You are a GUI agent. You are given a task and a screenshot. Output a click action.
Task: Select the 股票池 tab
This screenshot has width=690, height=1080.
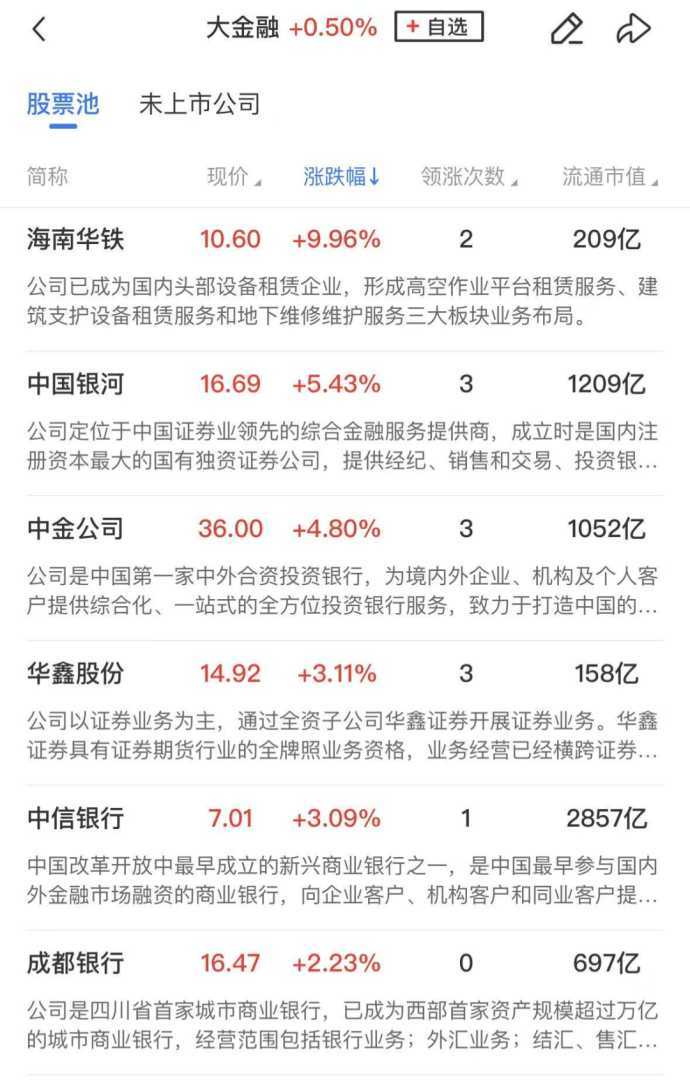pyautogui.click(x=63, y=104)
